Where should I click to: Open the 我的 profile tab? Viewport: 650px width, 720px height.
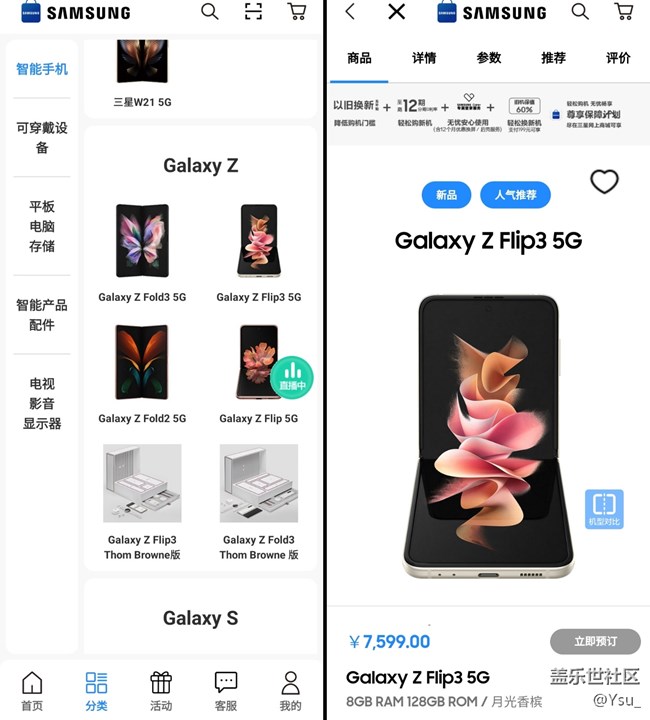point(290,690)
